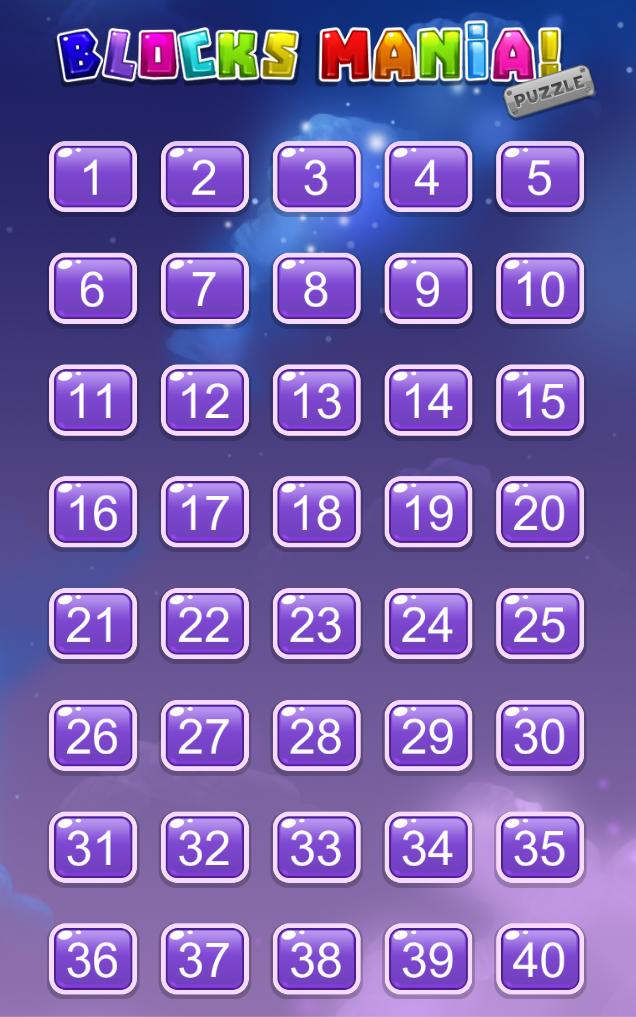Open level 3
The height and width of the screenshot is (1017, 636).
point(316,177)
